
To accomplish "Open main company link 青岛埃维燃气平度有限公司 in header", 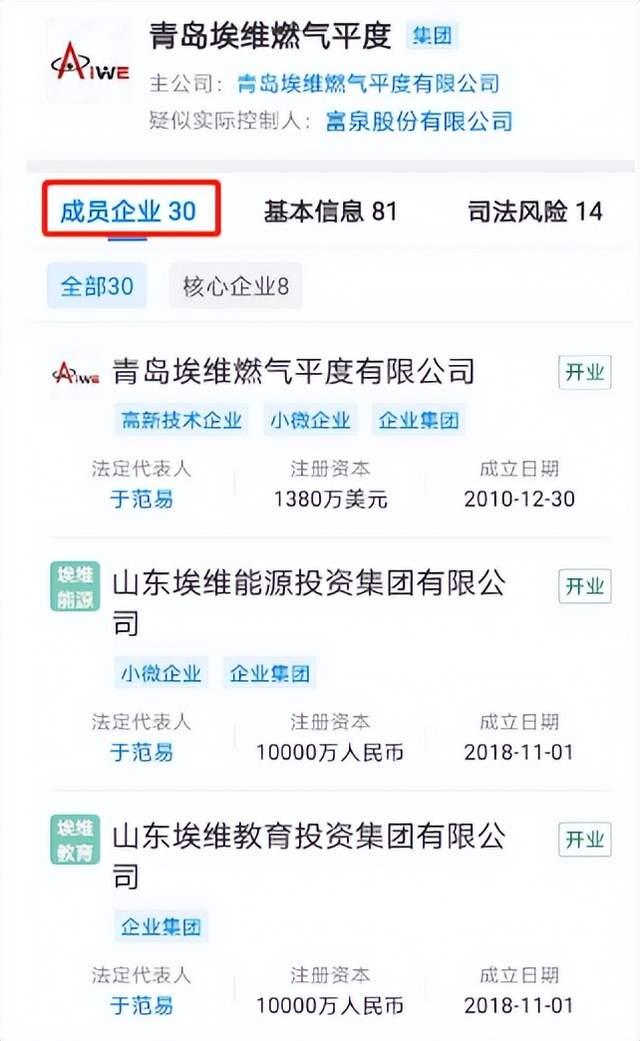I will [x=367, y=83].
